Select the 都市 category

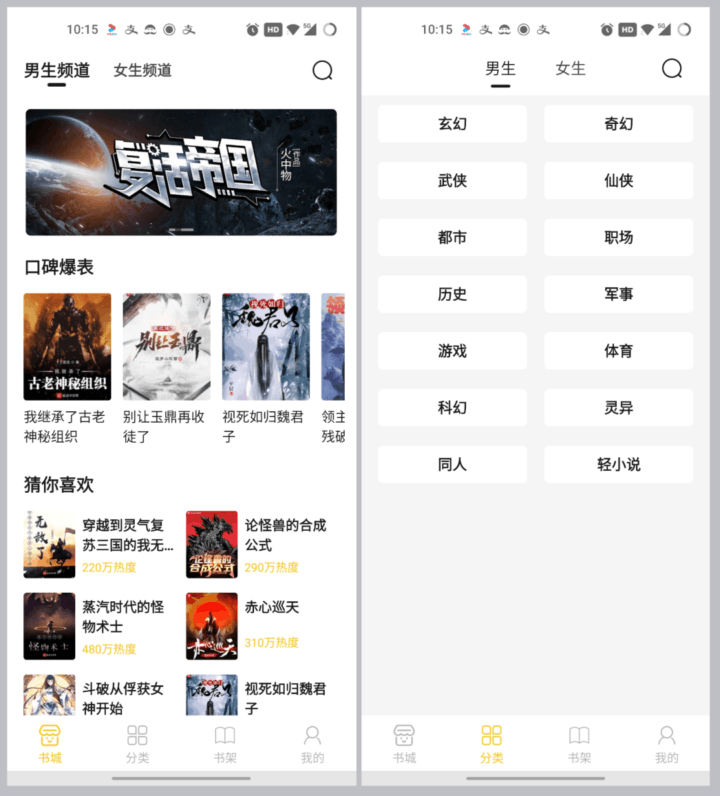(452, 238)
